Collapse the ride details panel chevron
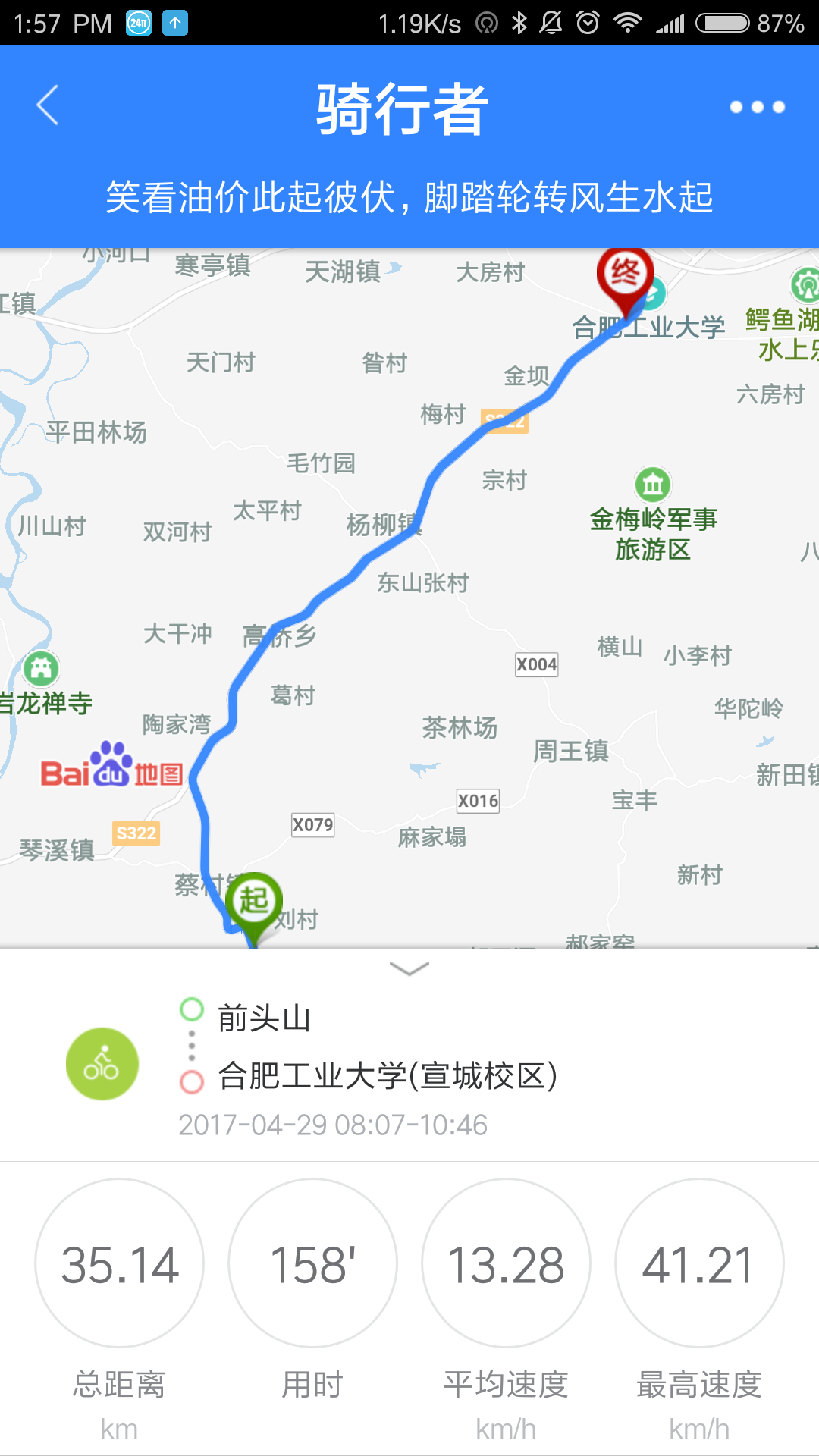The height and width of the screenshot is (1456, 819). click(x=409, y=968)
